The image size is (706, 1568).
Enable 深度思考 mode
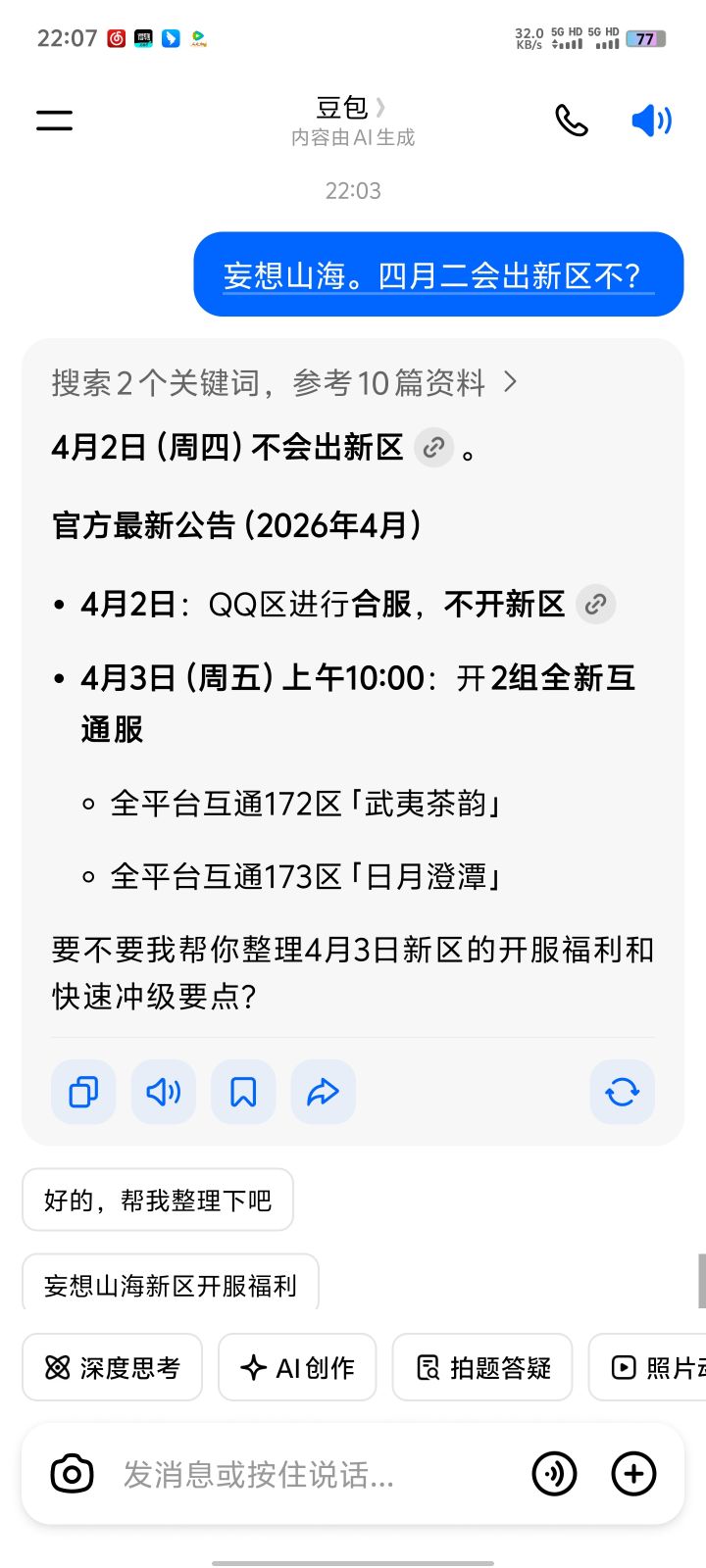113,1367
